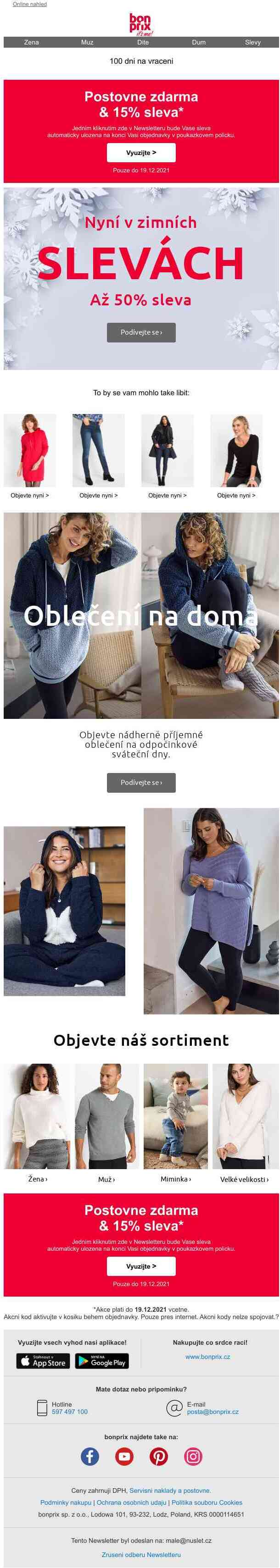Unsubscribe via Zruseni odberu Newsletteru
Screen dimensions: 280x1568
coord(141,1555)
